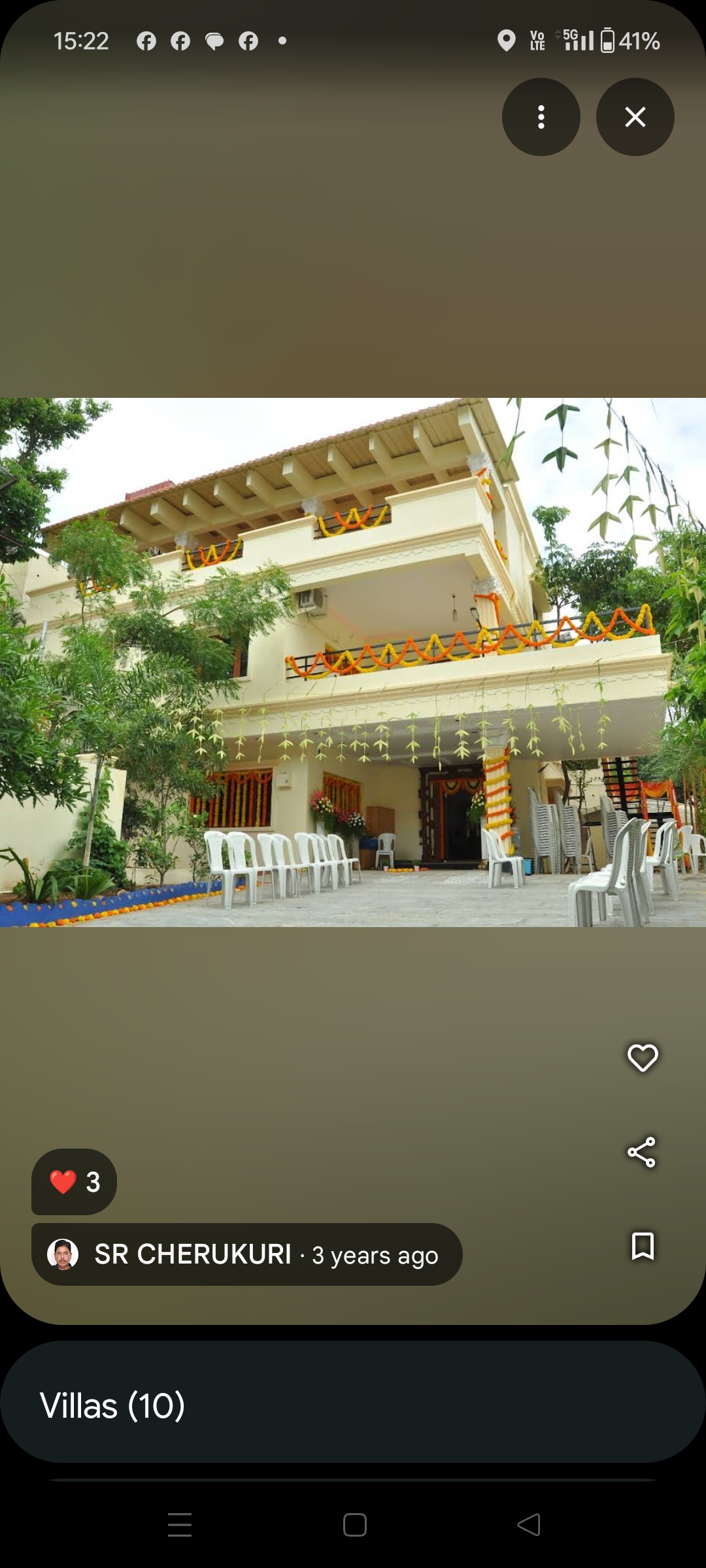Go home using the navigation bar
Viewport: 706px width, 1568px height.
tap(353, 1526)
